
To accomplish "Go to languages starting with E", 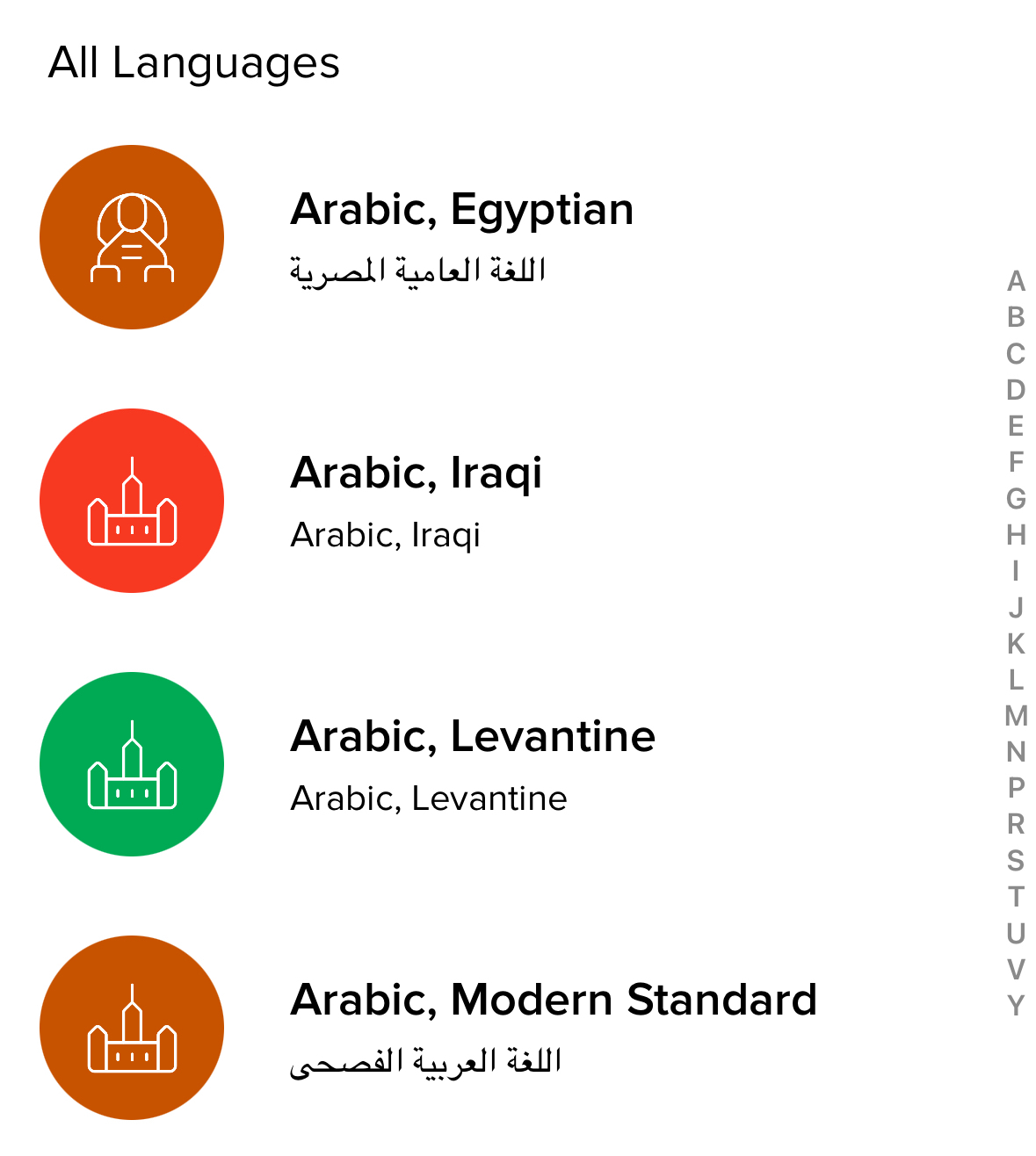I will [1016, 426].
